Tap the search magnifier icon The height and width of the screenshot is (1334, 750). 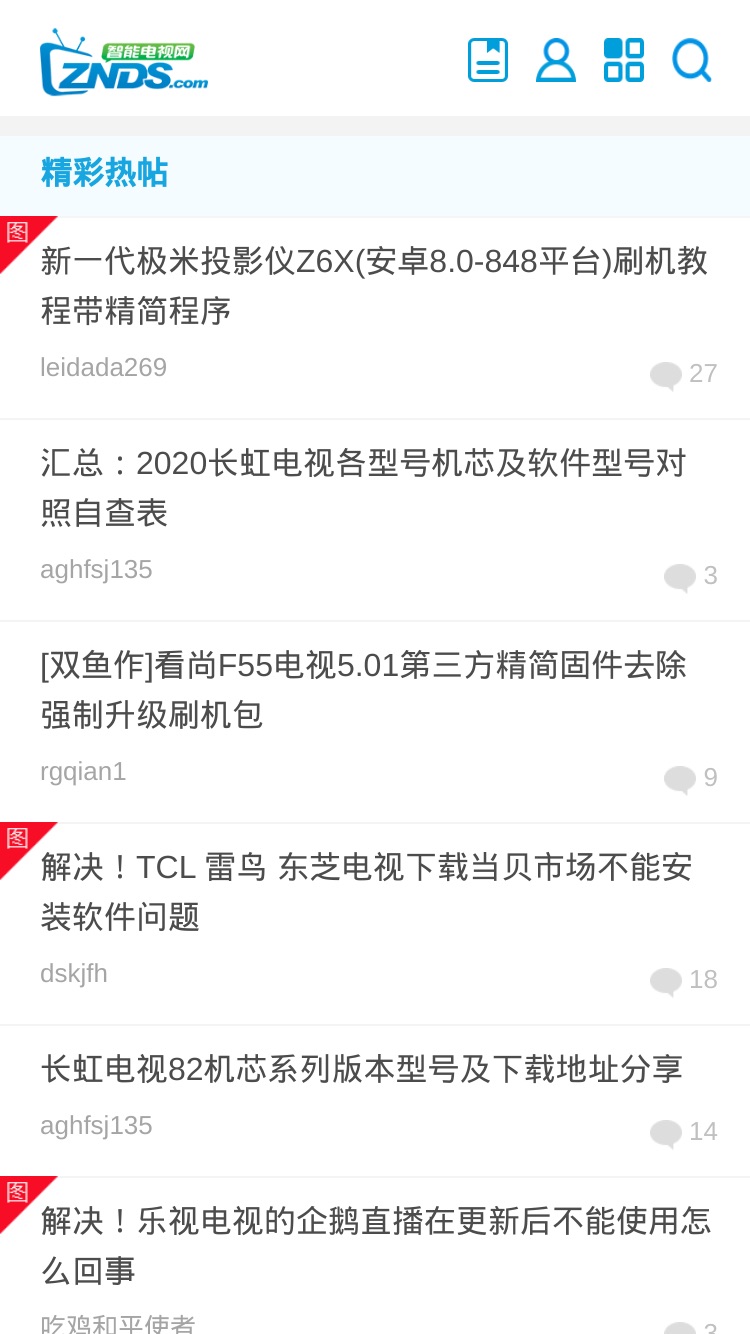pos(691,60)
